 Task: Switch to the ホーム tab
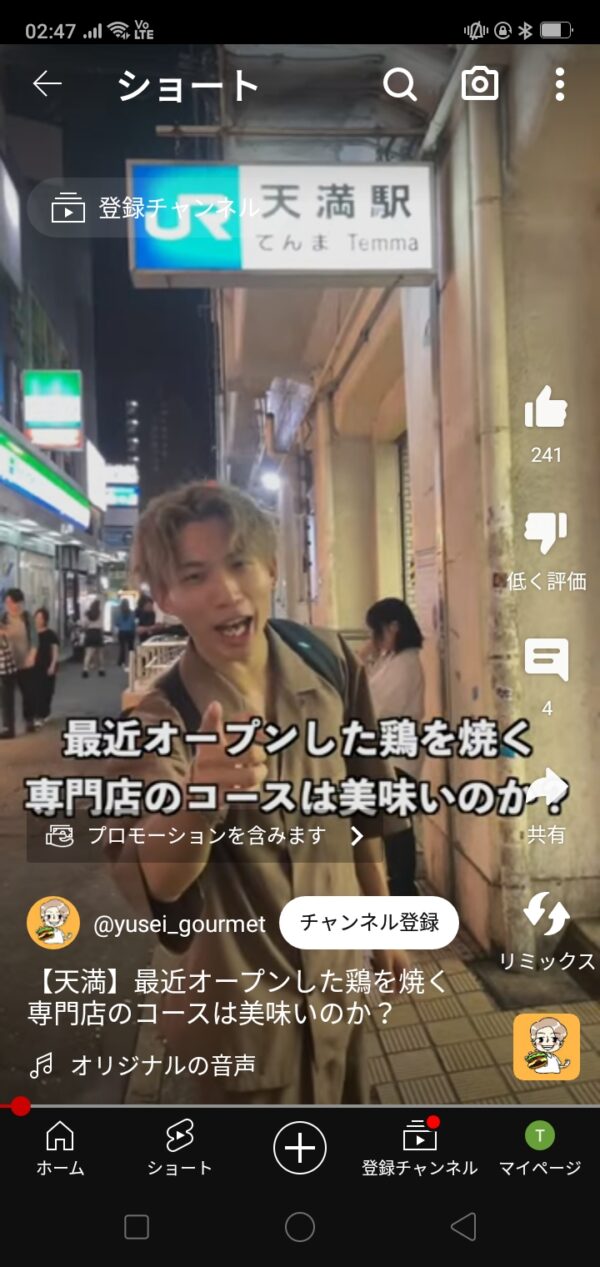[x=60, y=1148]
